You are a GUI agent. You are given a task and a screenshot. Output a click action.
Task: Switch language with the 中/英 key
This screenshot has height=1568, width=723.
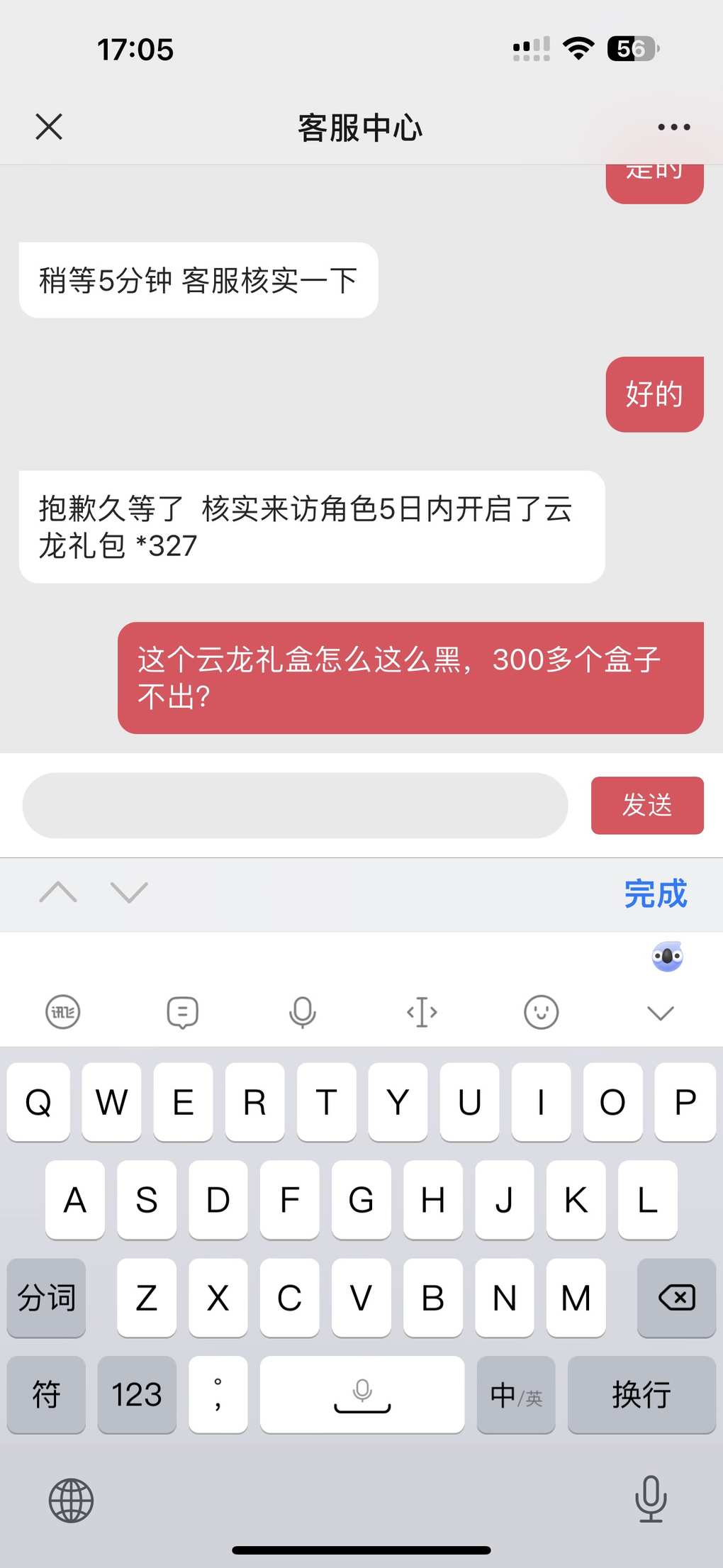pyautogui.click(x=516, y=1395)
